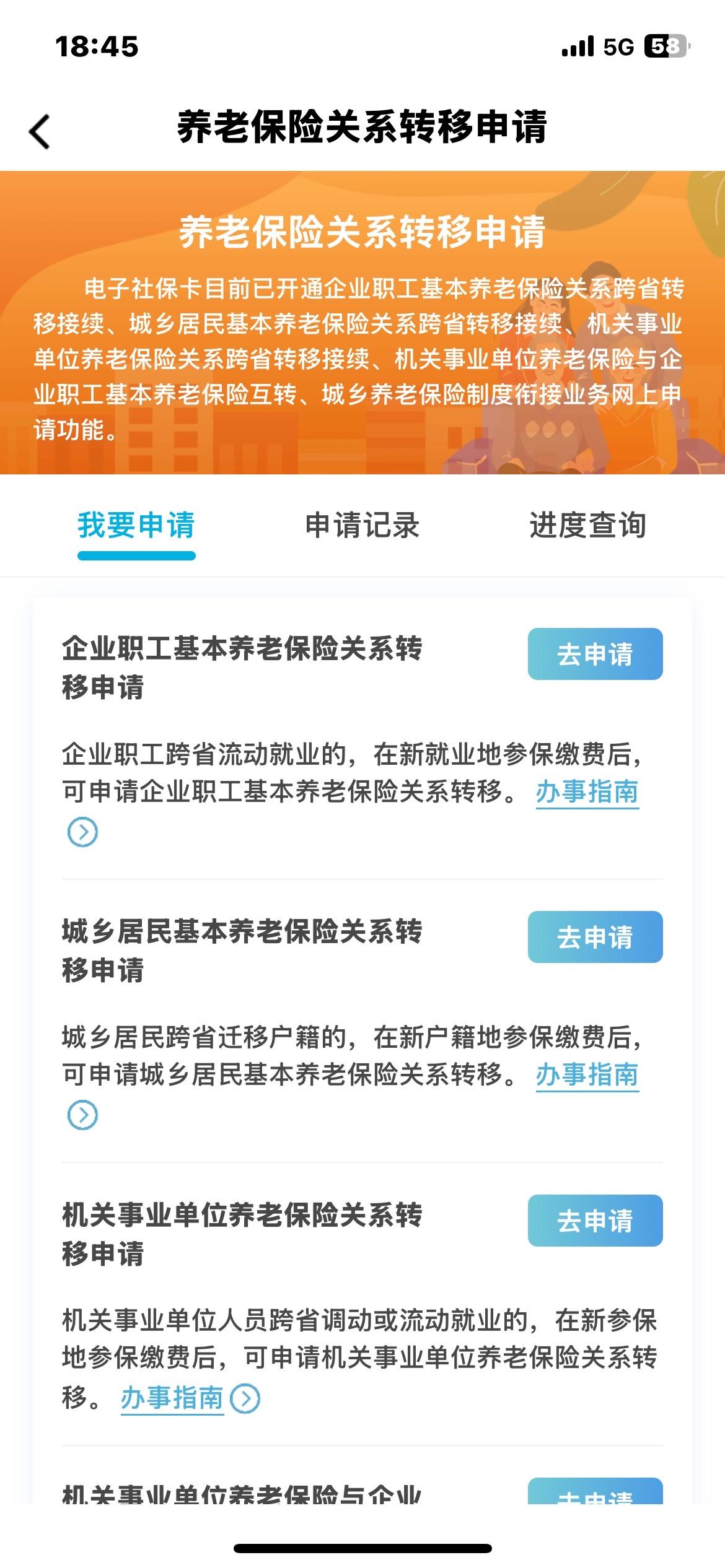725x1568 pixels.
Task: Tap 去申请 for 城乡居民基本养老保险关系转移申请
Action: 595,937
